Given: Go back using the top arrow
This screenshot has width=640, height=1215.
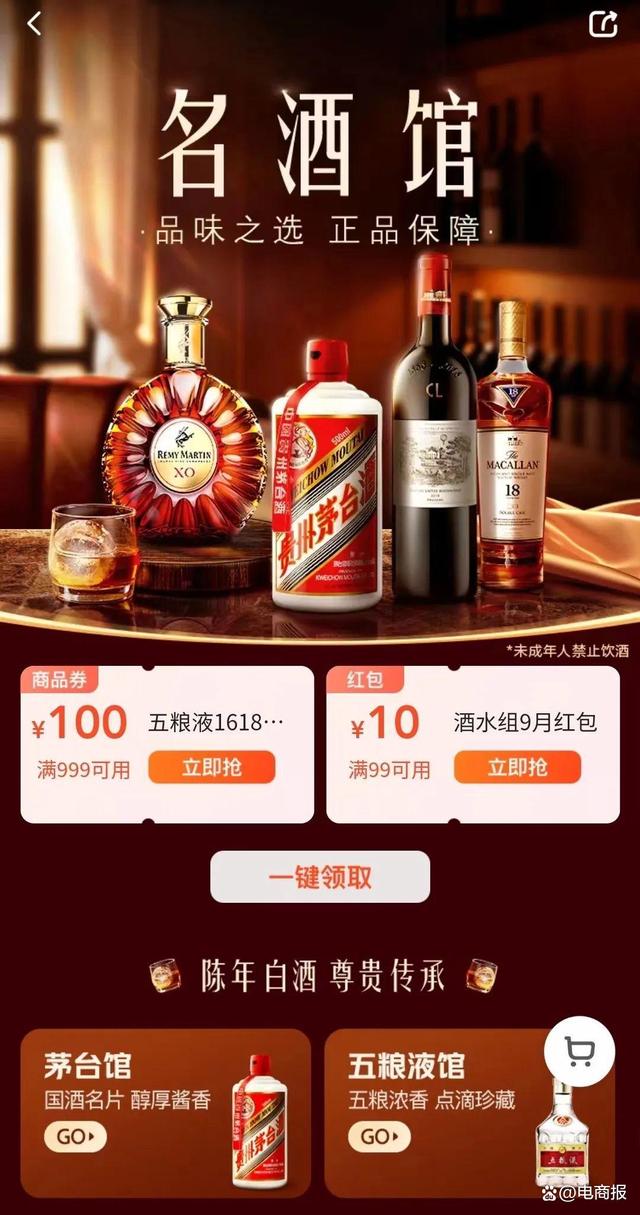Looking at the screenshot, I should 34,23.
